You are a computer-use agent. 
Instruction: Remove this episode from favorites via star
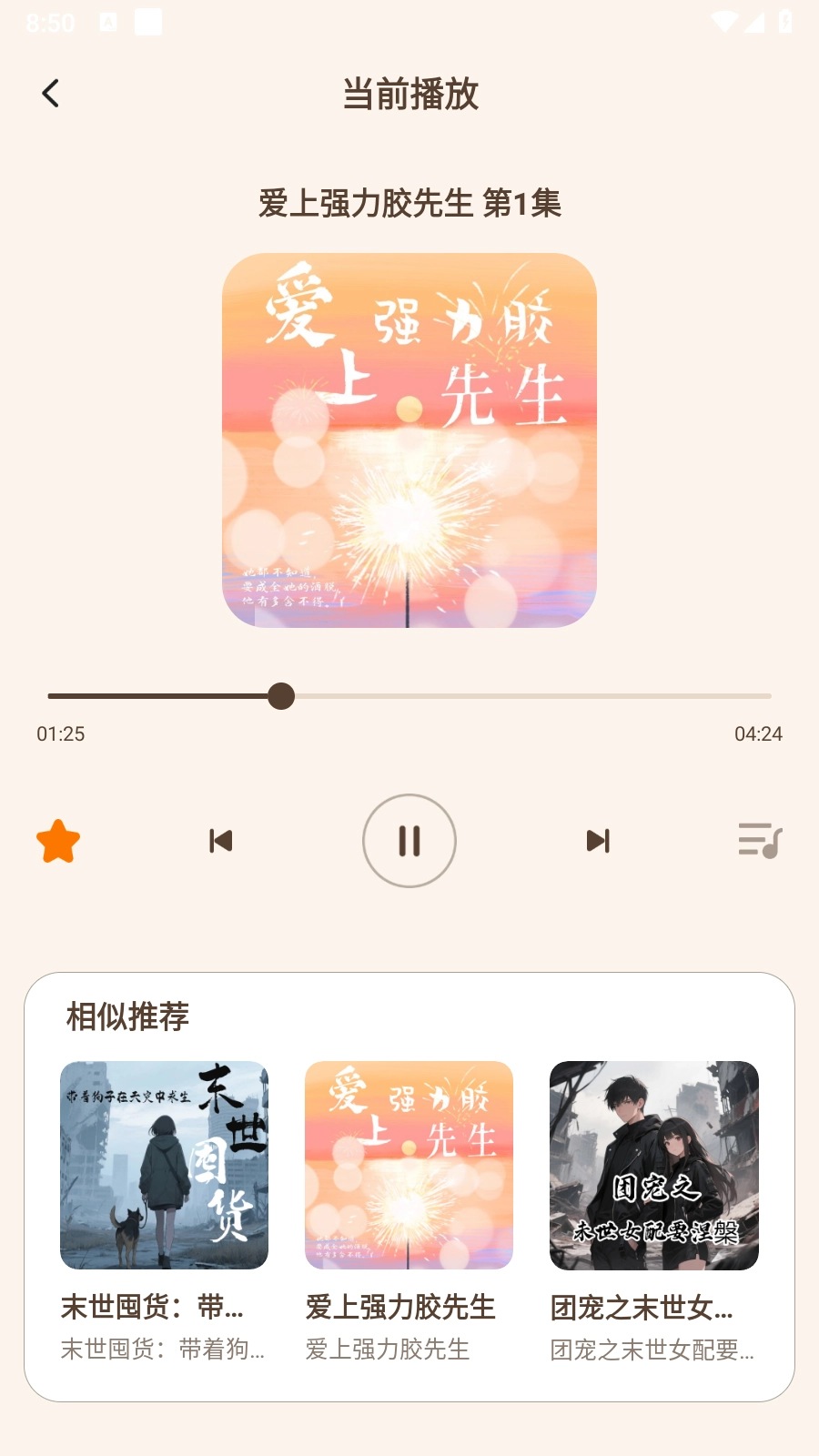(58, 841)
